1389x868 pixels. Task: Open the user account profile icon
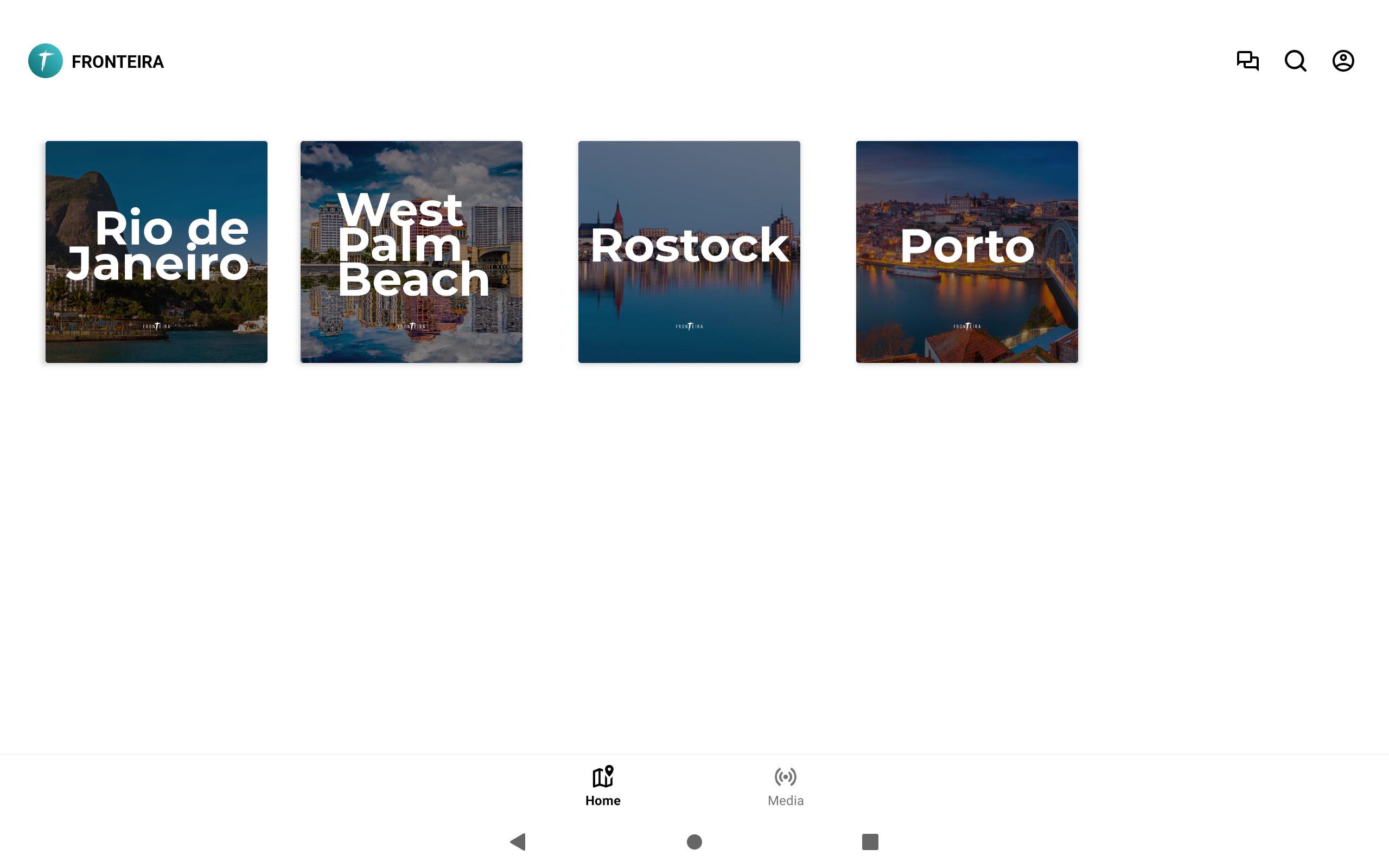click(x=1343, y=61)
